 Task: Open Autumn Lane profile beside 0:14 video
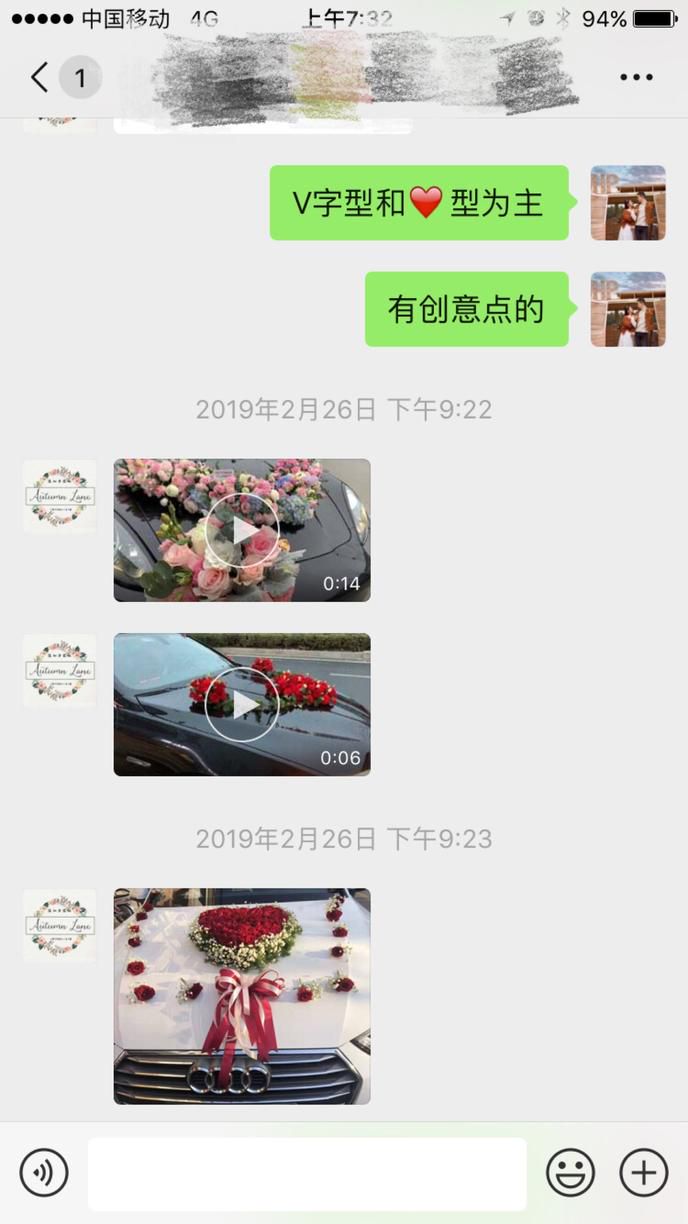click(60, 496)
